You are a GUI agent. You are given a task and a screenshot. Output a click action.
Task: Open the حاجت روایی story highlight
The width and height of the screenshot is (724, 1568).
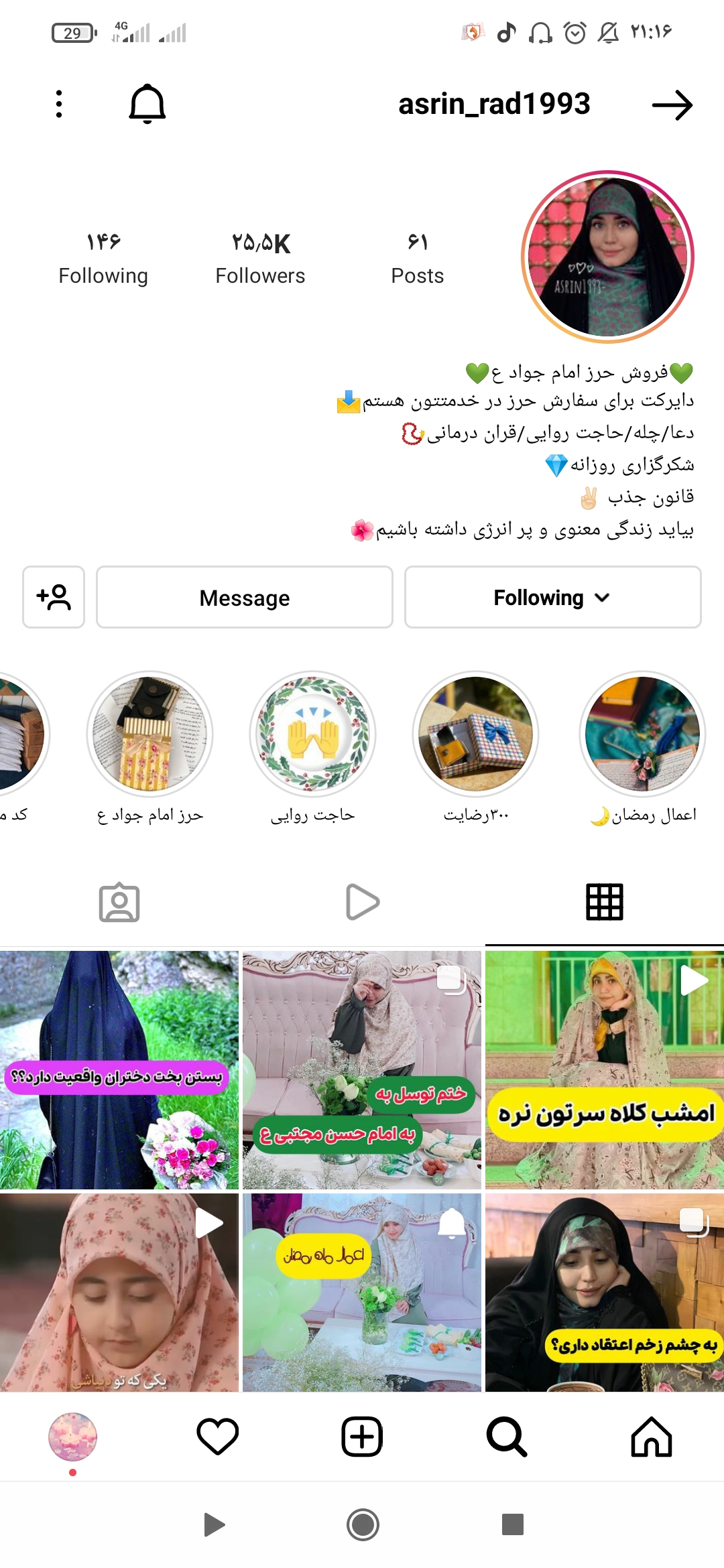(x=312, y=734)
